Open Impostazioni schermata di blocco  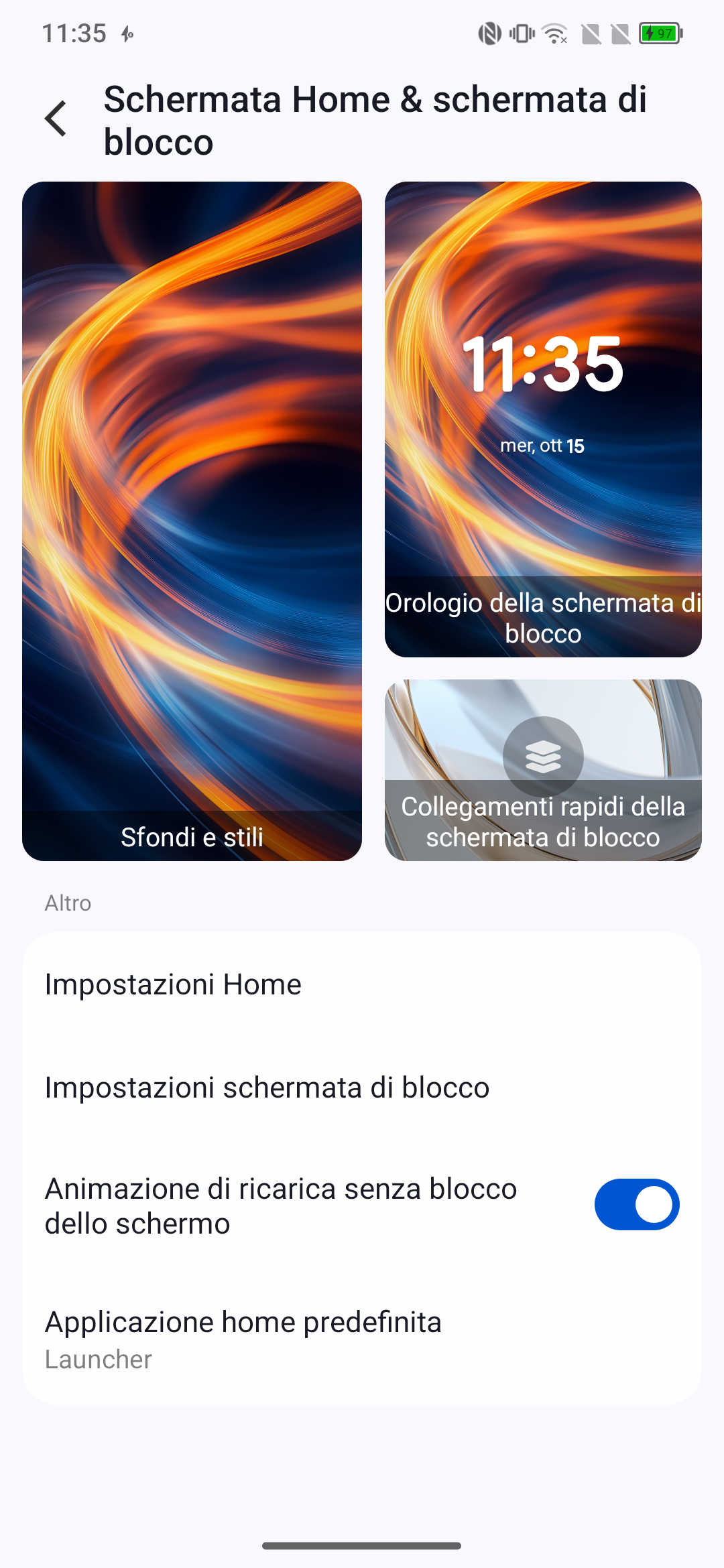(x=362, y=1088)
